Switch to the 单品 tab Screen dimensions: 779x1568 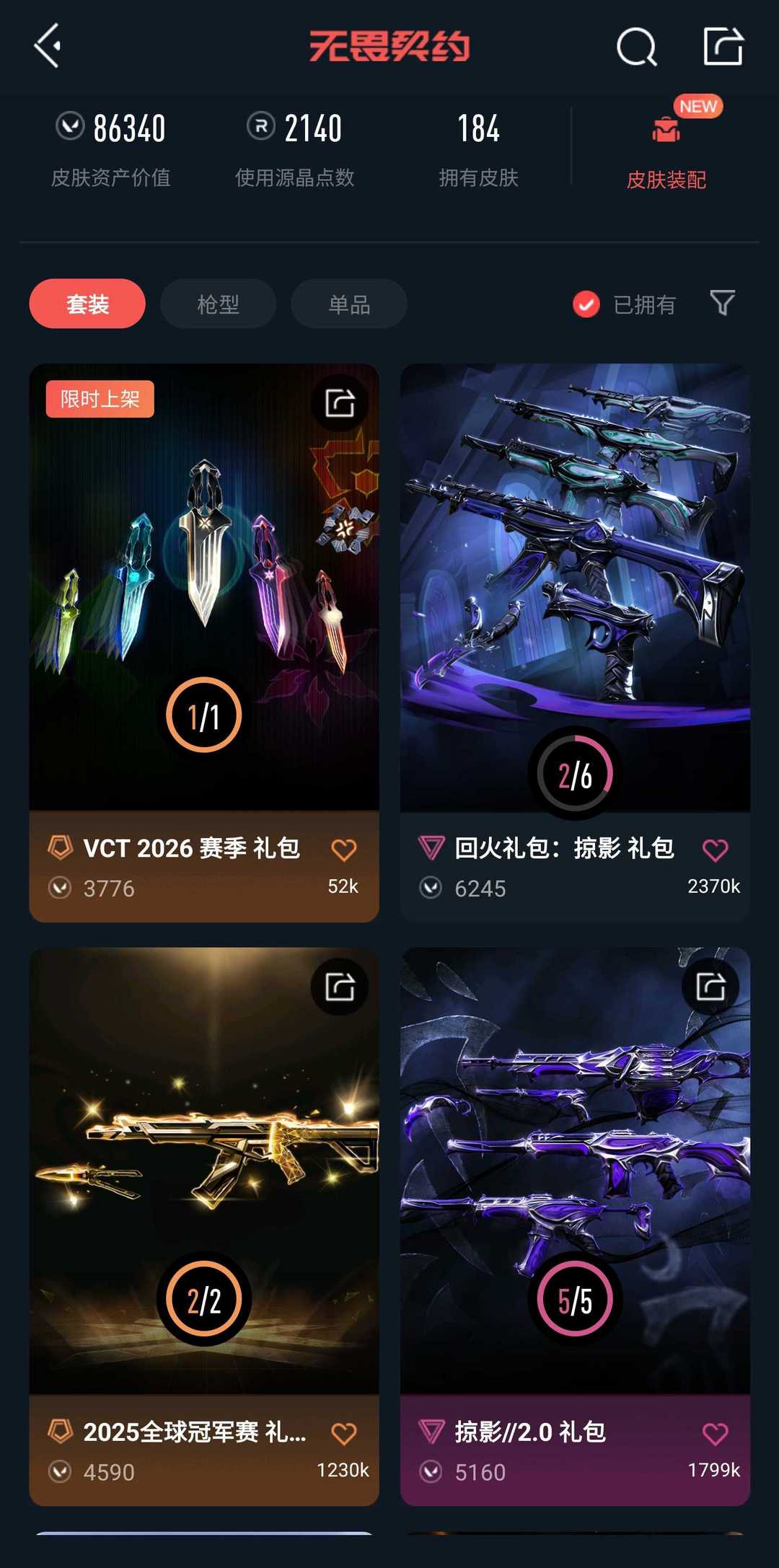pos(349,304)
